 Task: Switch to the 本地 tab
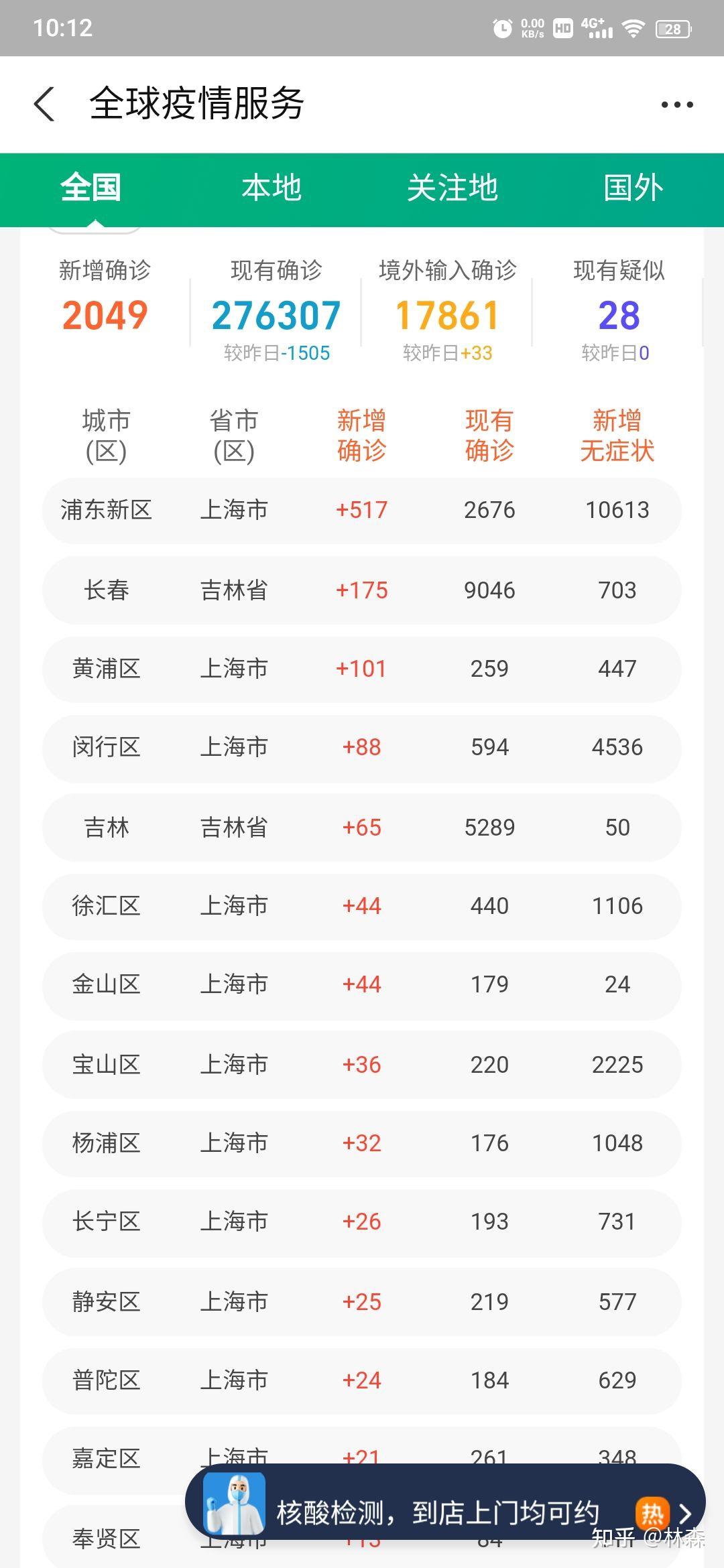click(271, 188)
